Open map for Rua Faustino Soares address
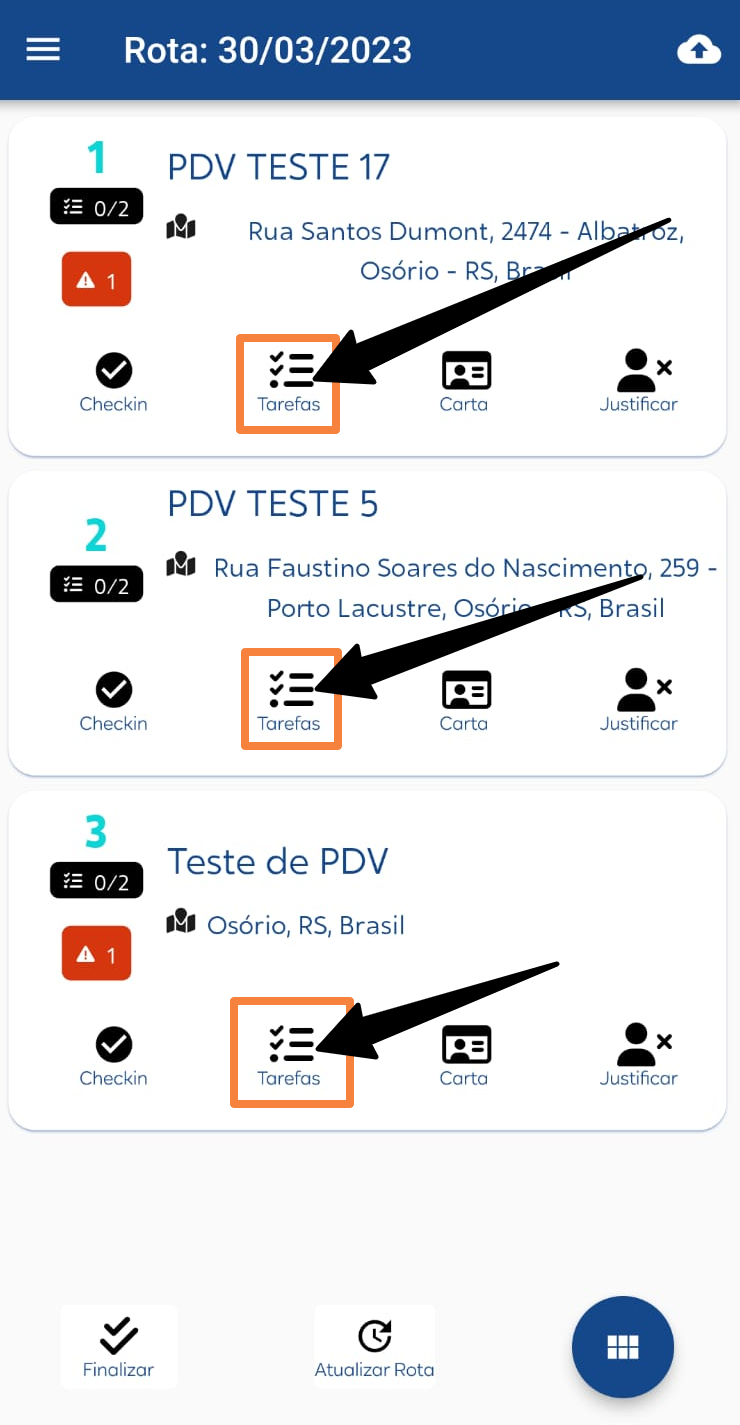 click(181, 565)
